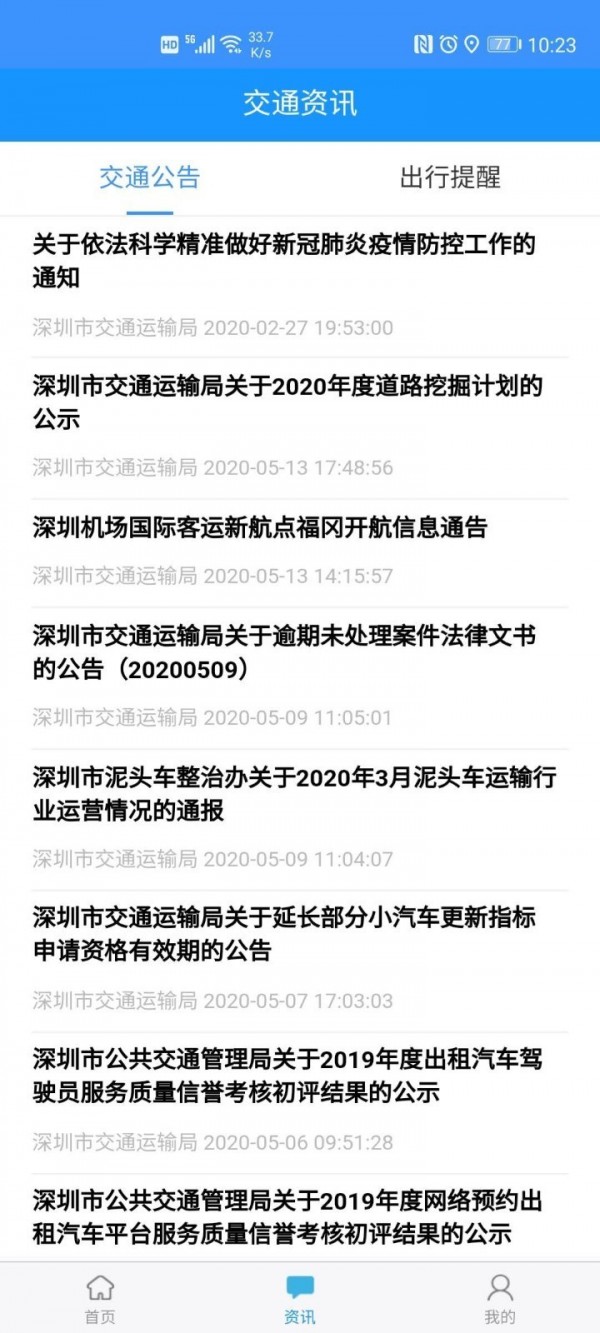Go to the 首页 home tab
The width and height of the screenshot is (600, 1333).
(100, 1297)
